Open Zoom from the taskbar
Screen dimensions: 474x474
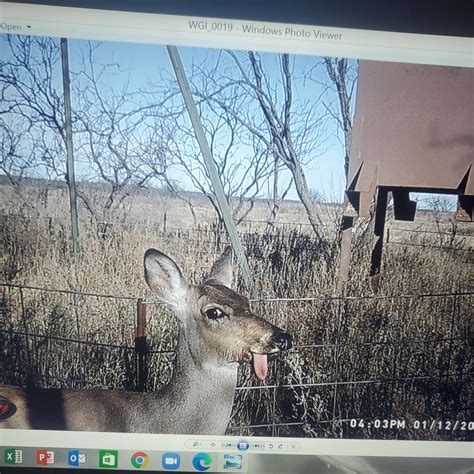(x=171, y=461)
